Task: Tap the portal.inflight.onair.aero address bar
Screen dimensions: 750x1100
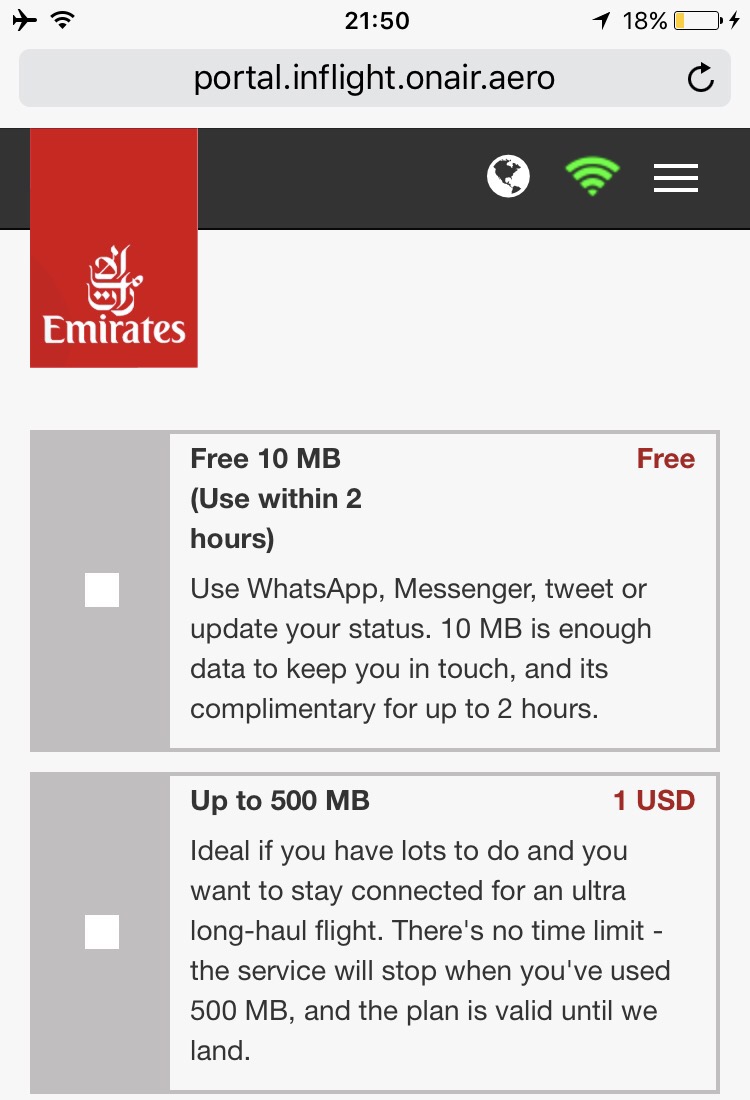Action: 374,78
